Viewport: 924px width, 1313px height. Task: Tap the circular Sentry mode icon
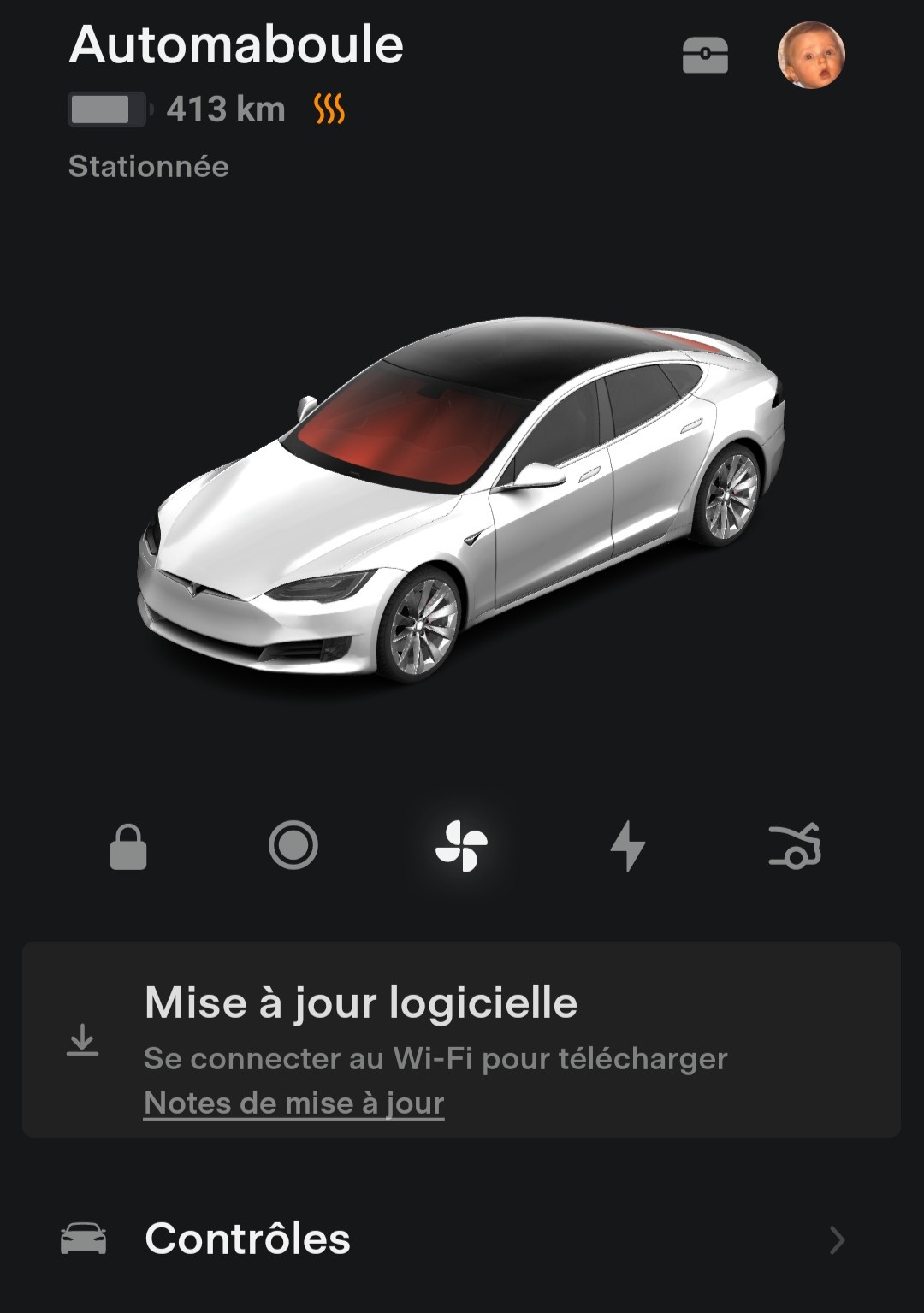point(293,846)
